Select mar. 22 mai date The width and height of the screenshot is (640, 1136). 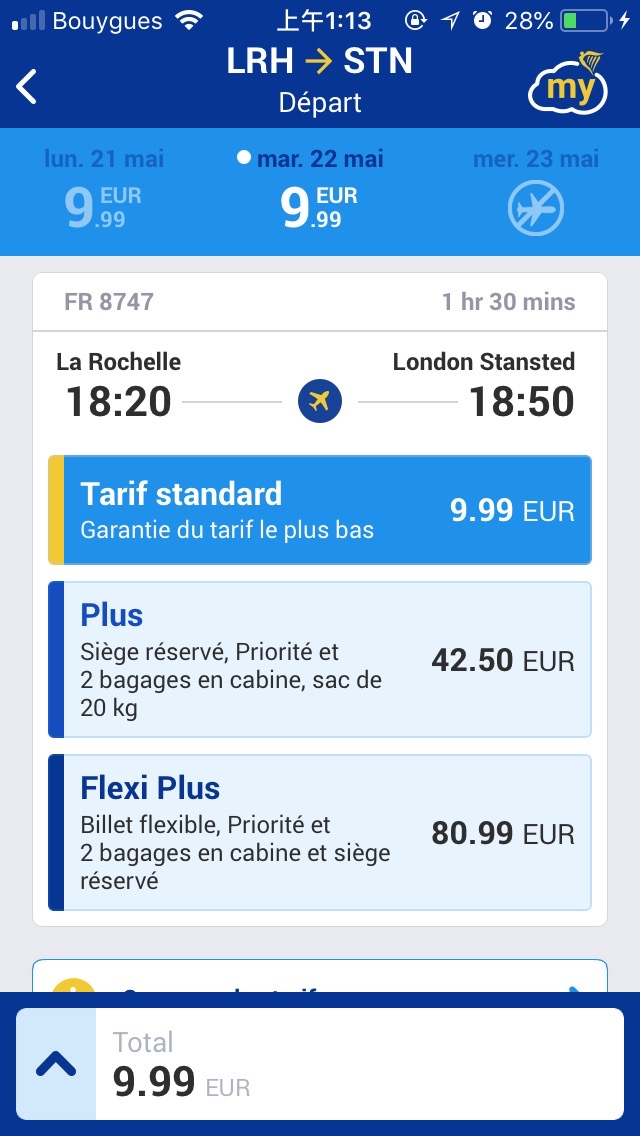click(319, 191)
